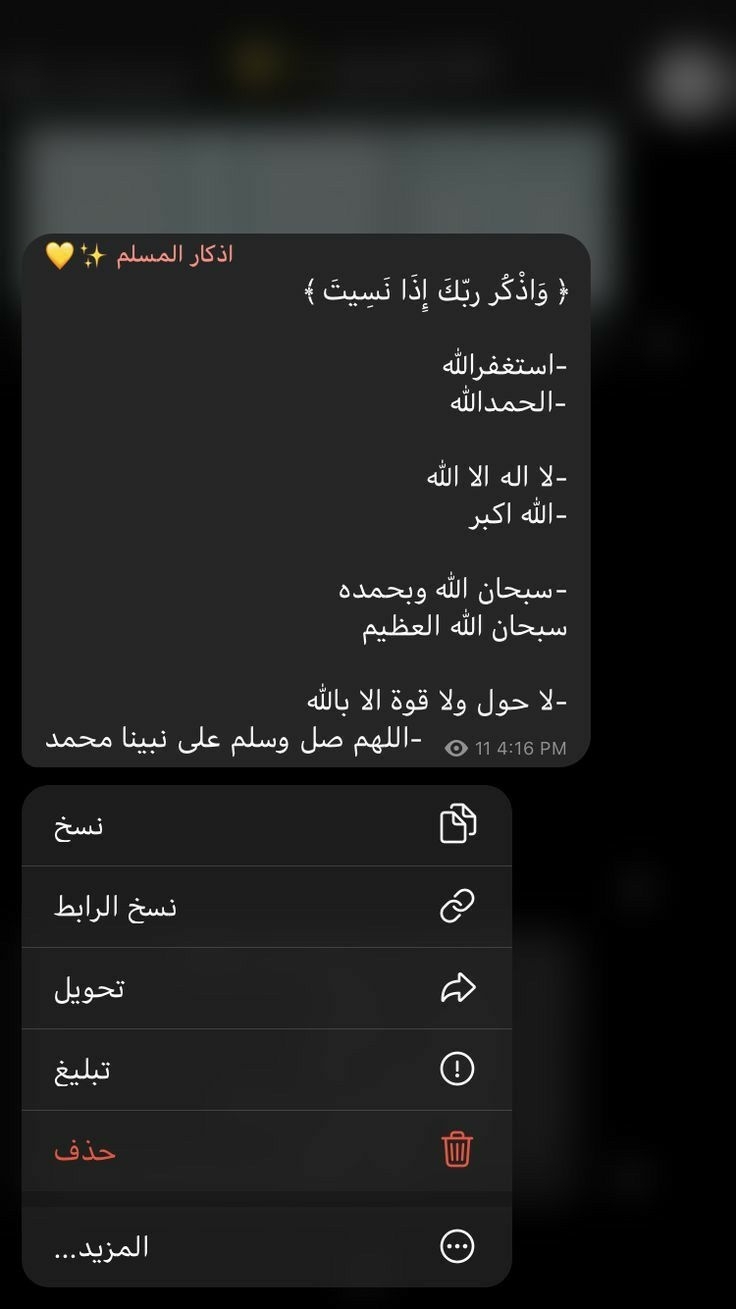Screen dimensions: 736x1309
Task: Report the message with تبليغ
Action: point(266,1070)
